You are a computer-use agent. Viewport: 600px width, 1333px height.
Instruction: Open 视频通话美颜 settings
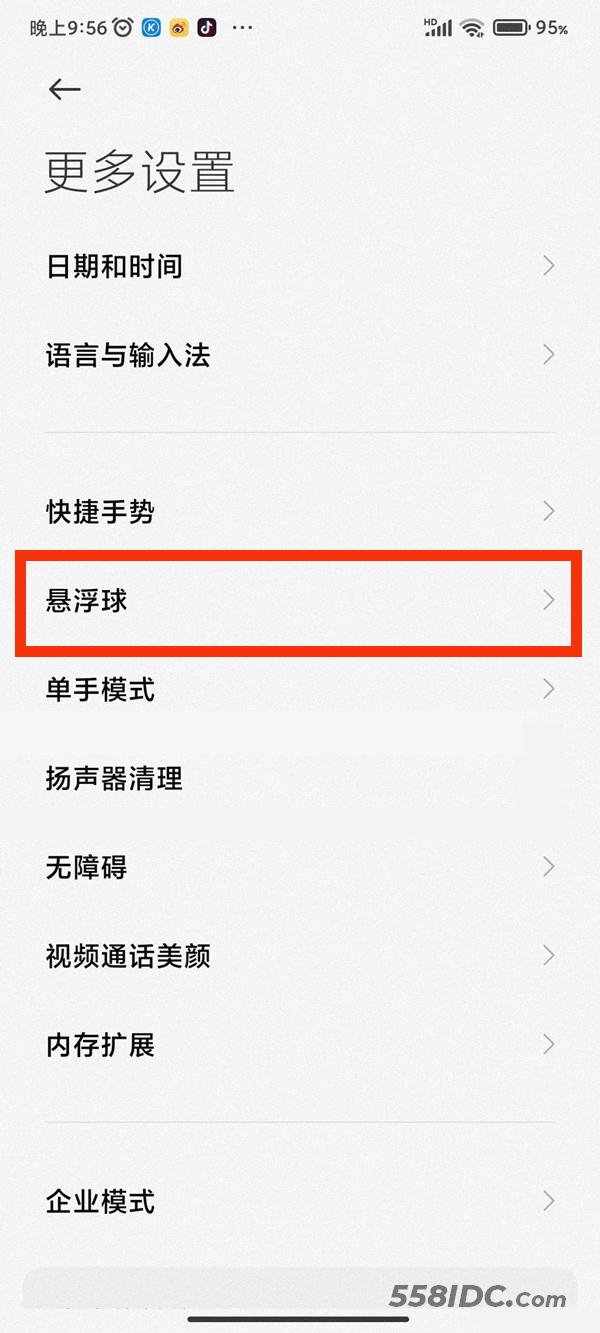pos(300,956)
